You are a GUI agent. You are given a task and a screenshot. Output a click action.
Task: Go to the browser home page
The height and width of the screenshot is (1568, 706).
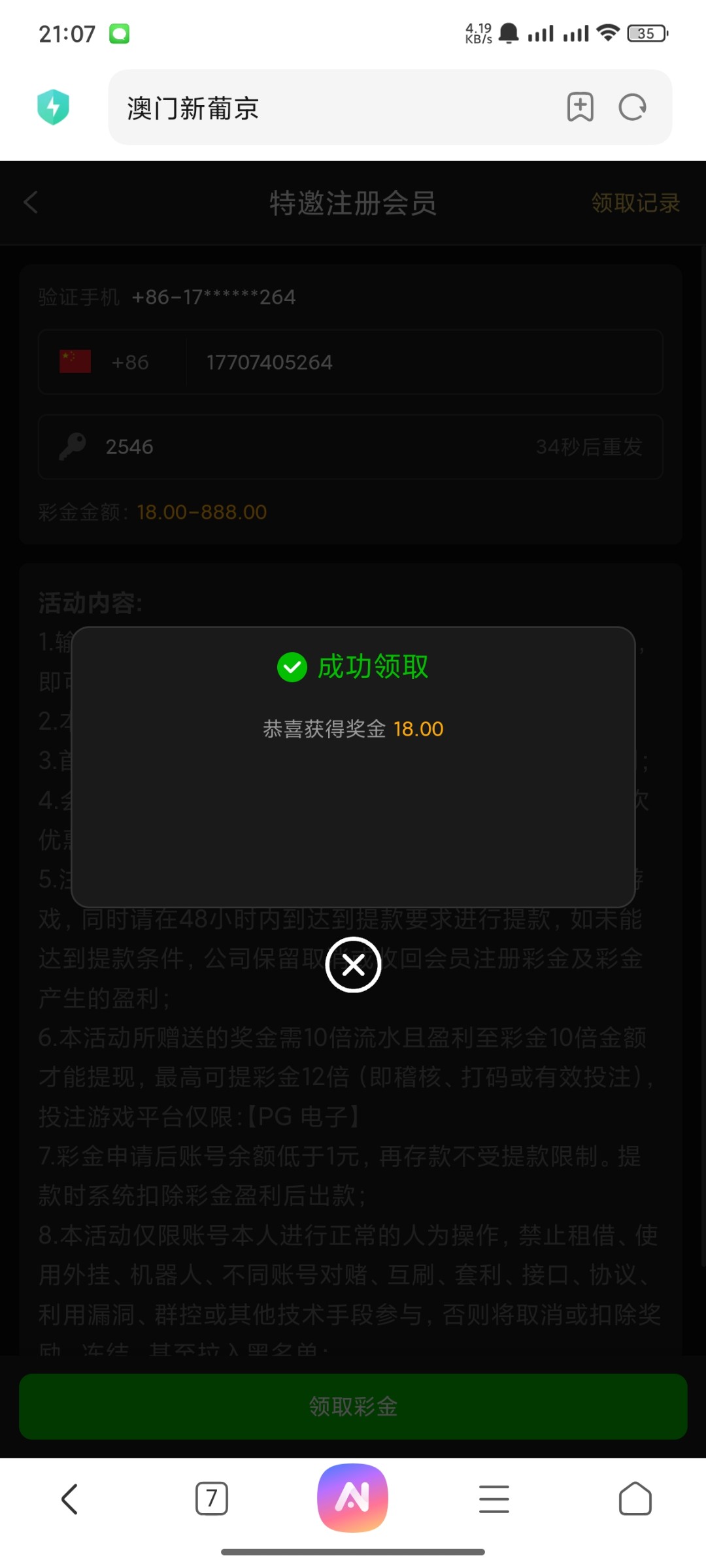point(635,1498)
